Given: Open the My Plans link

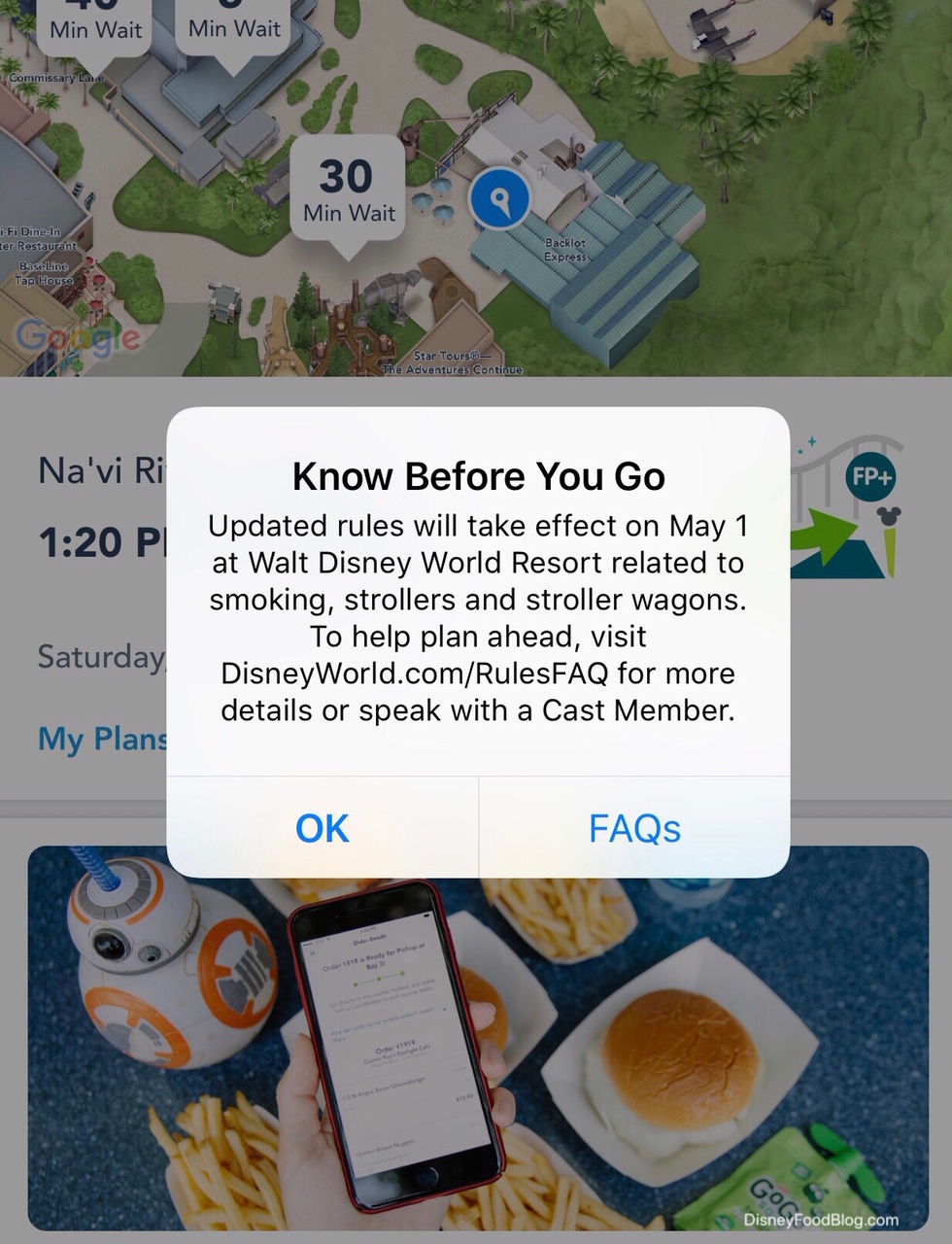Looking at the screenshot, I should 101,739.
